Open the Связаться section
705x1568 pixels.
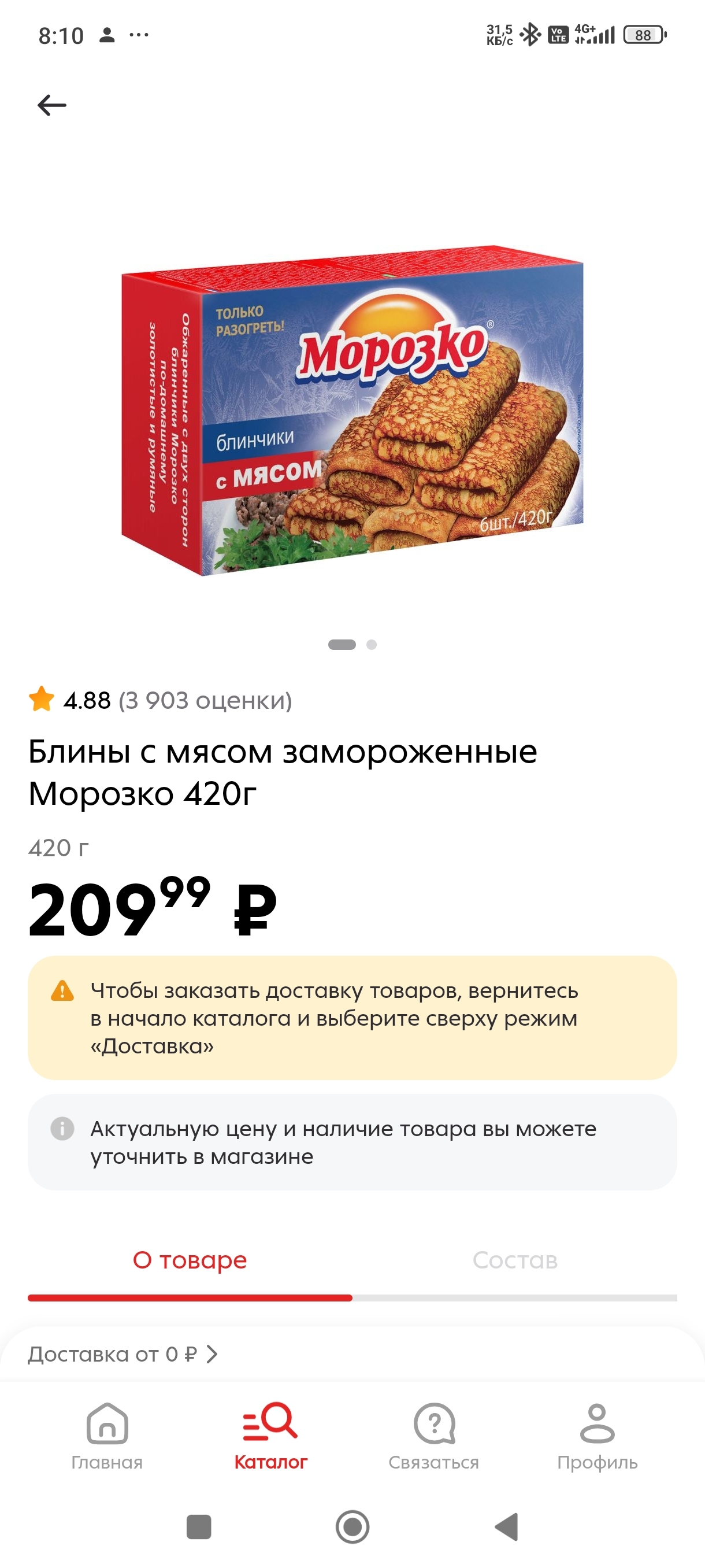(434, 1437)
